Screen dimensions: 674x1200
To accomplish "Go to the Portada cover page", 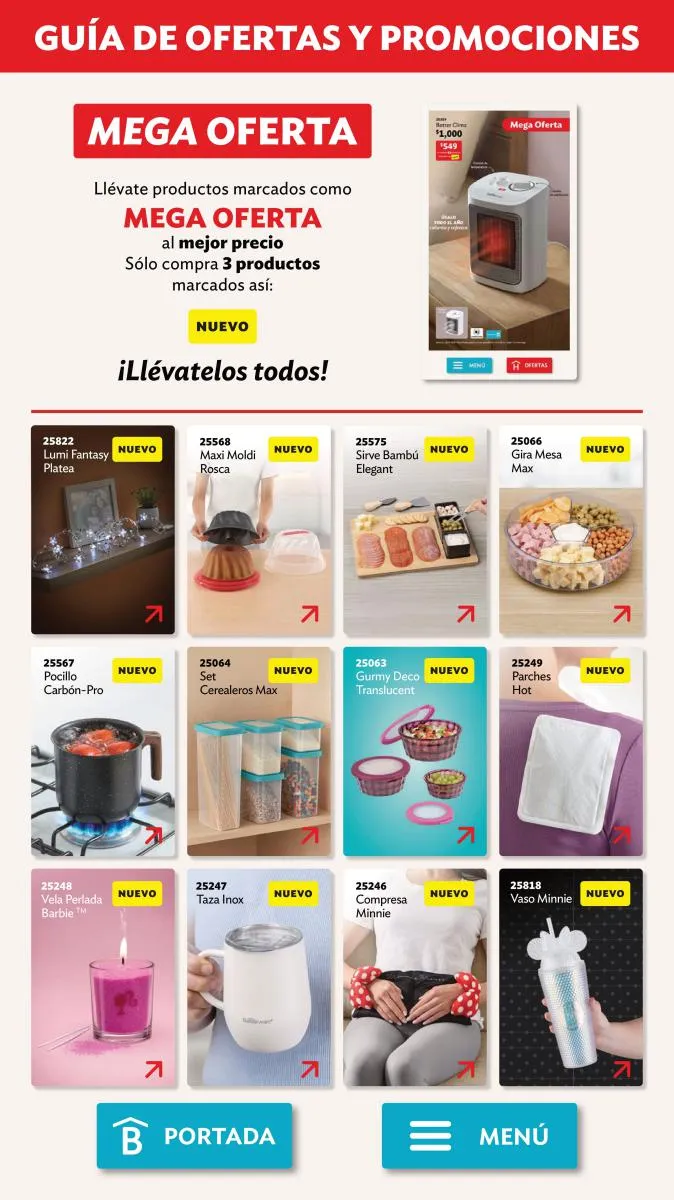I will [194, 1136].
